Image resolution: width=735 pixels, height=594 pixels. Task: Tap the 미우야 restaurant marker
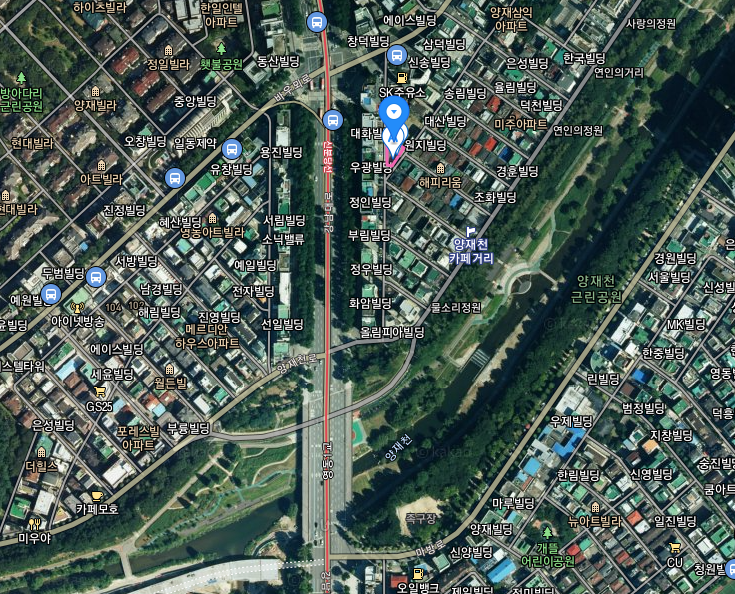[x=34, y=523]
